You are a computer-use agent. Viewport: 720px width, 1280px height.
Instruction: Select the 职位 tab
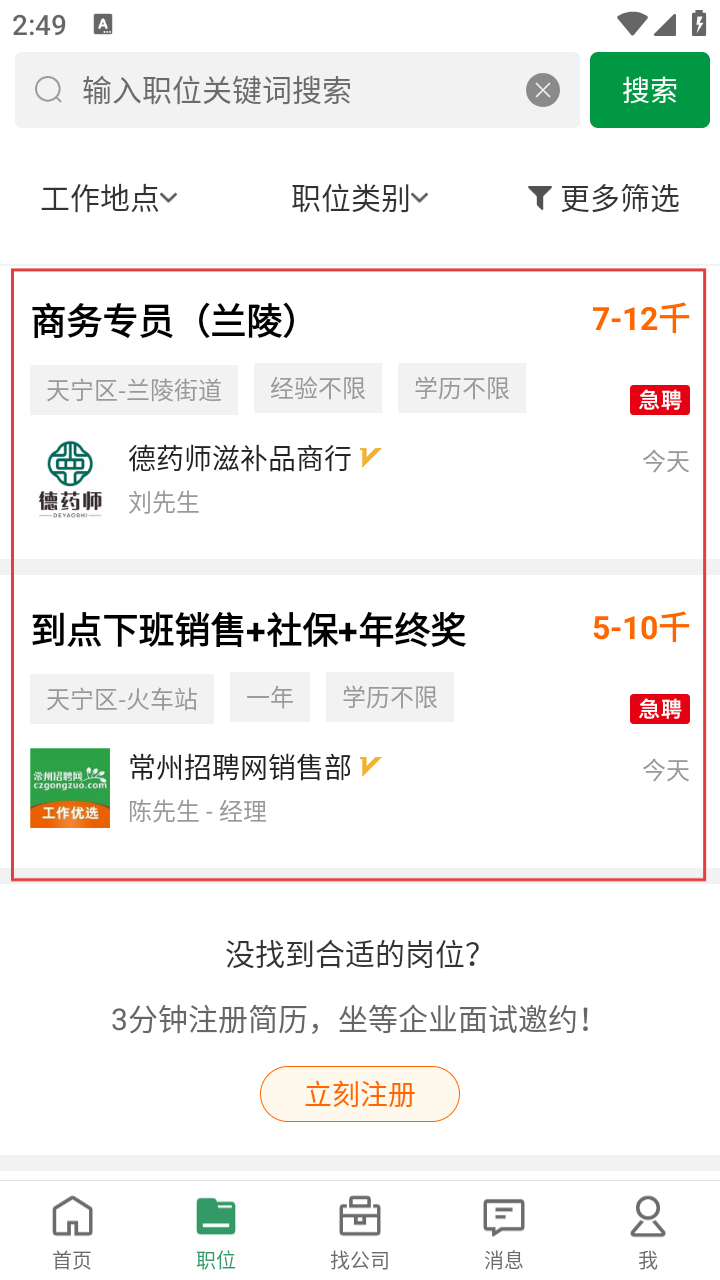pos(216,1231)
